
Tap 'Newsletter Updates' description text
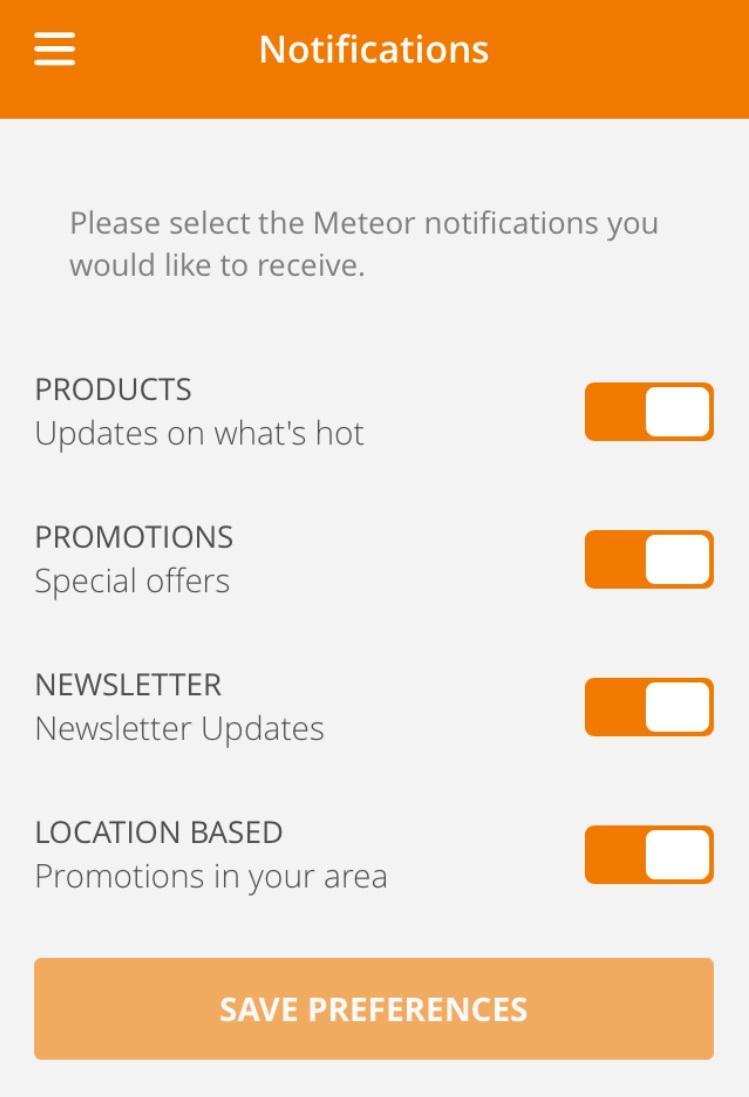(179, 729)
